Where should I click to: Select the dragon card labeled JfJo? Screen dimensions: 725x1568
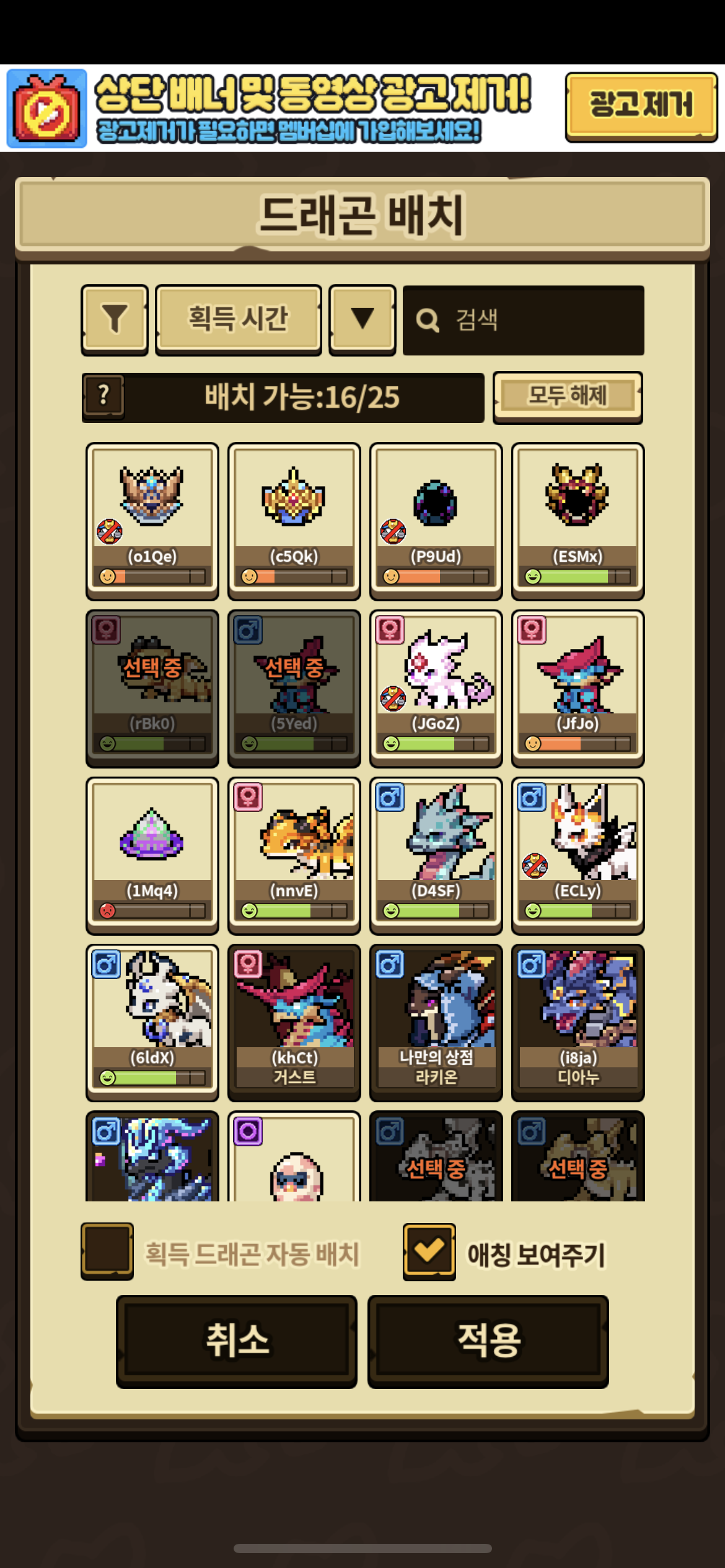(x=578, y=687)
